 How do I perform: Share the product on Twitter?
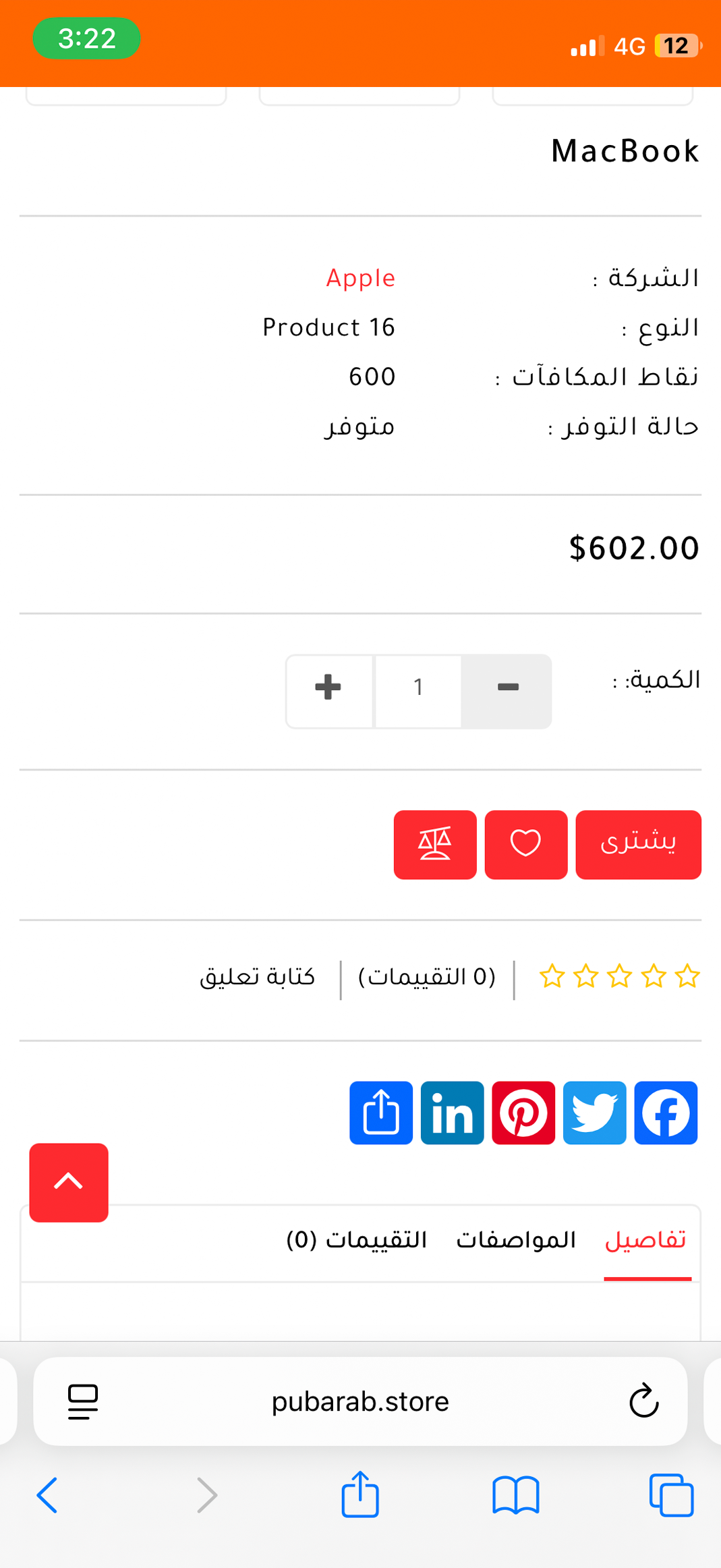pos(594,1113)
